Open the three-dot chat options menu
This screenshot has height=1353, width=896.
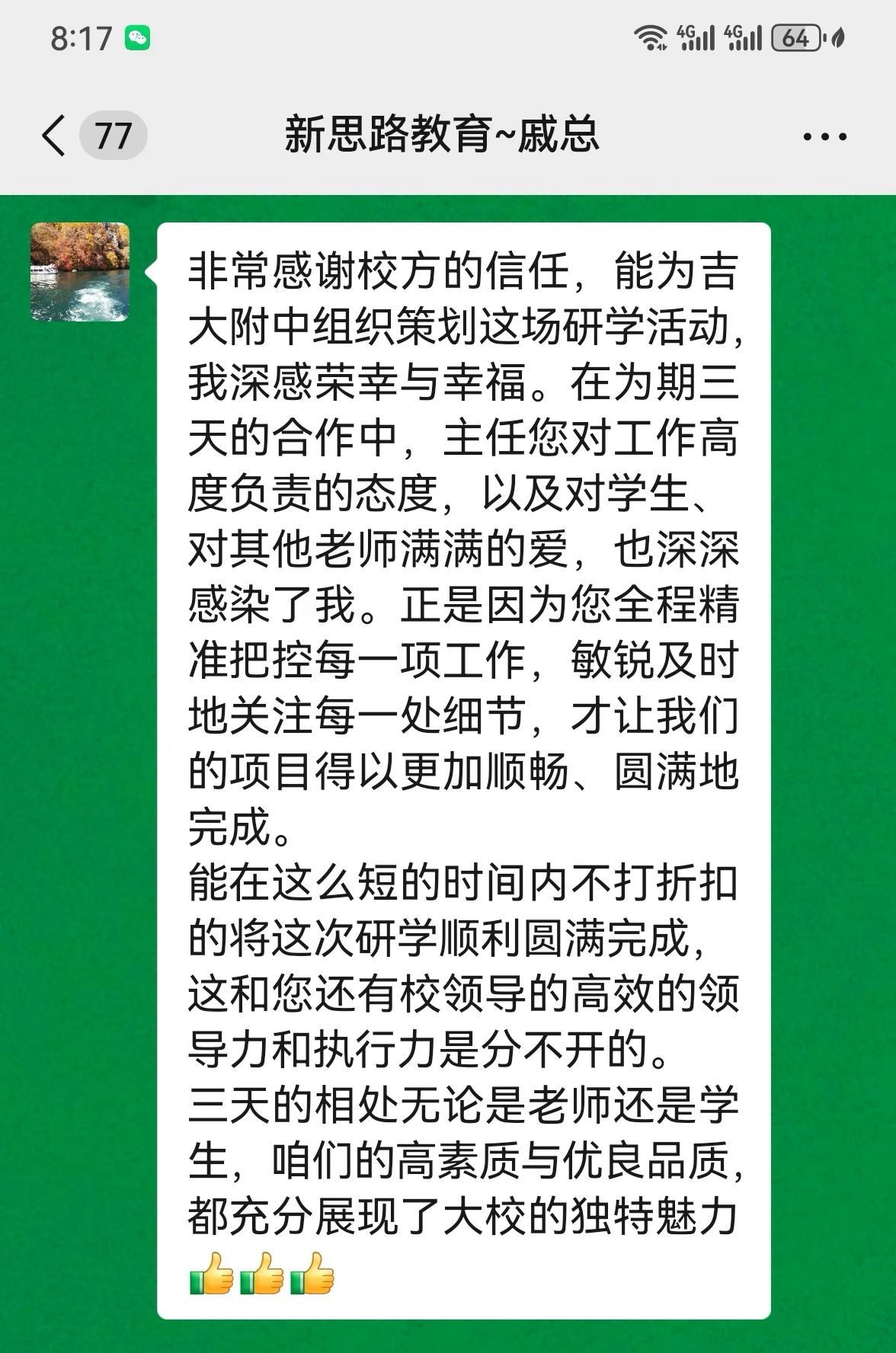[x=824, y=137]
